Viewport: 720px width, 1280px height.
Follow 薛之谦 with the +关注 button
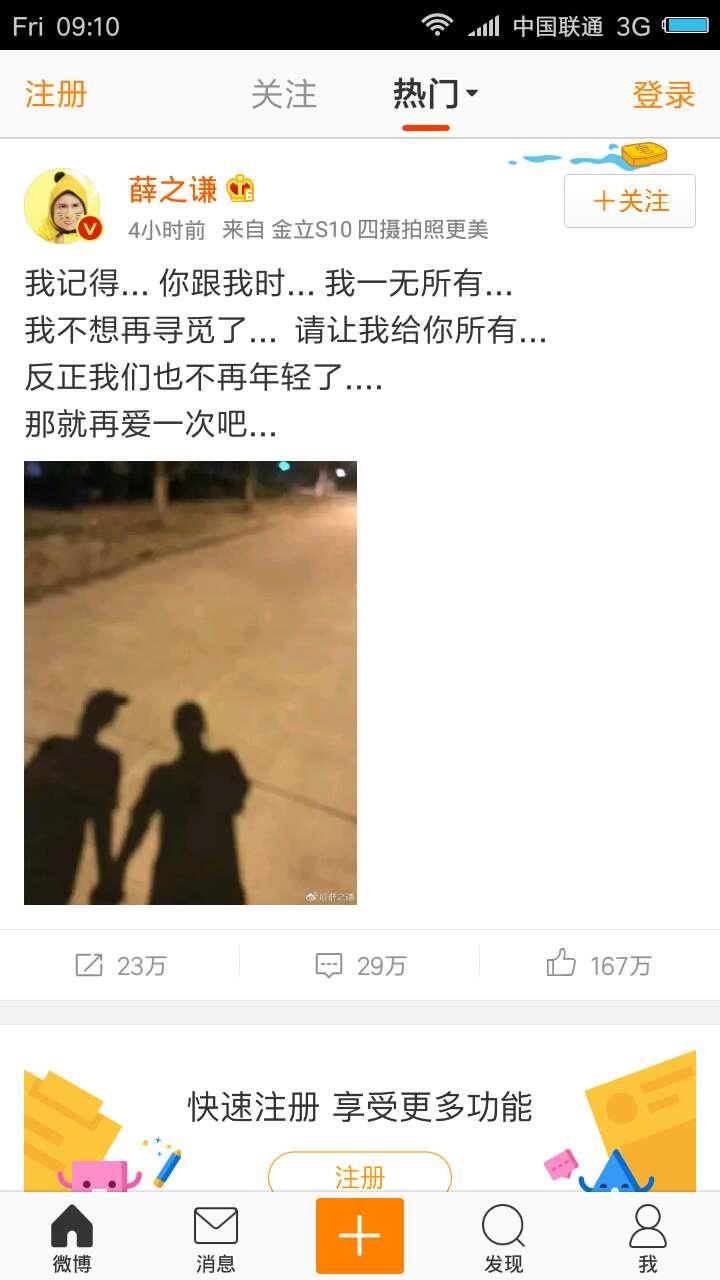(x=629, y=201)
